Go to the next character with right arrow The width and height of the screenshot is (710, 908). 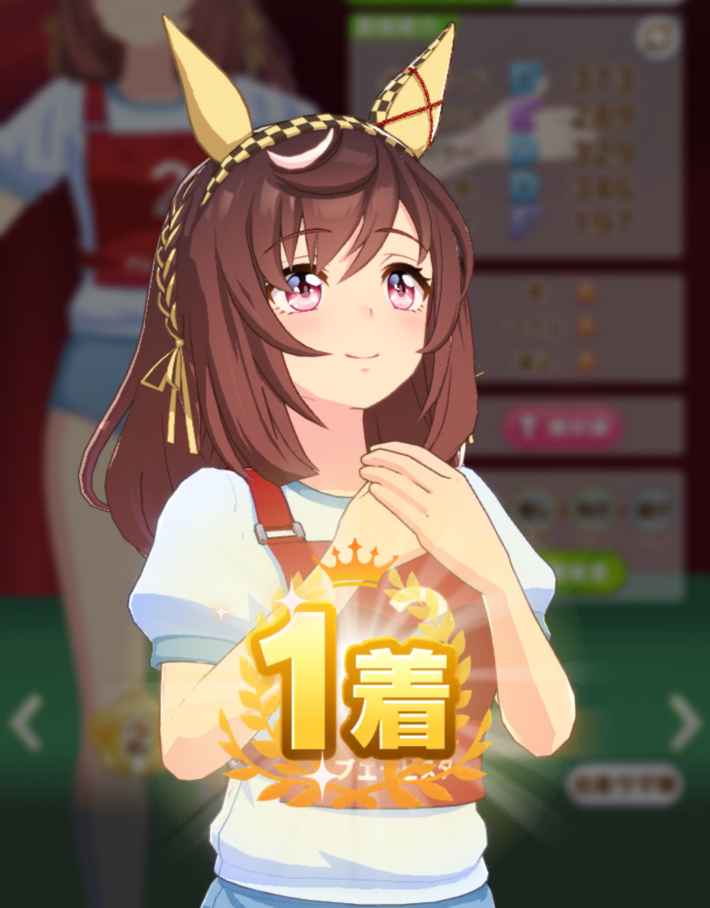pos(684,722)
